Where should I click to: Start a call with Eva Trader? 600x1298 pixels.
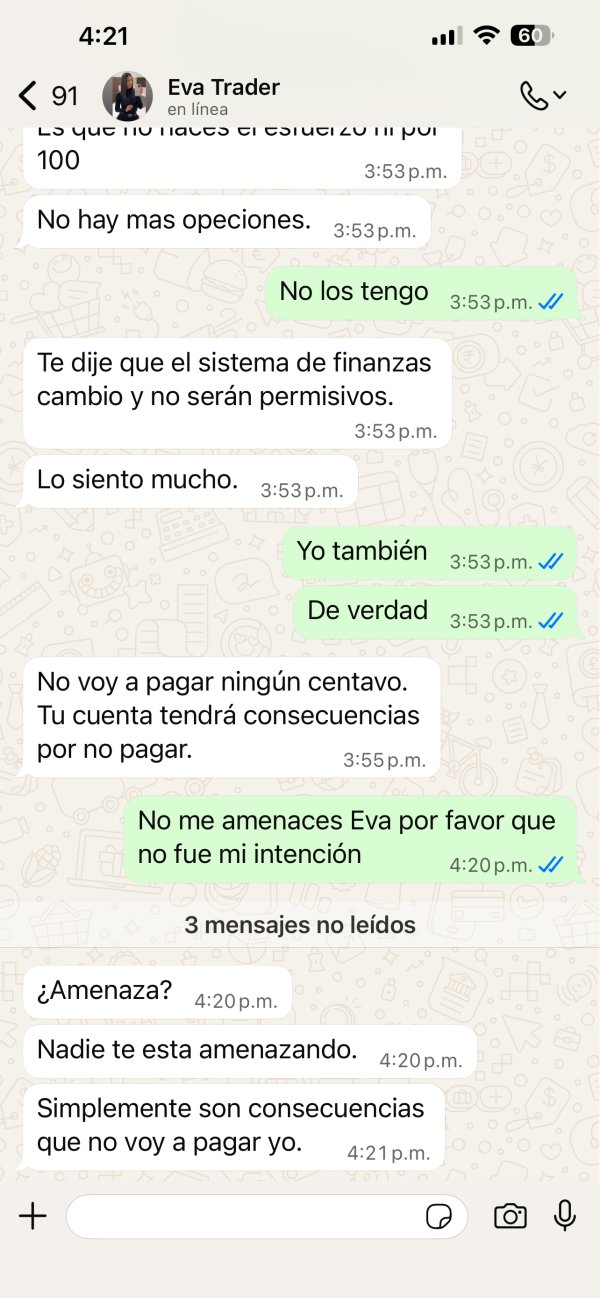coord(543,96)
